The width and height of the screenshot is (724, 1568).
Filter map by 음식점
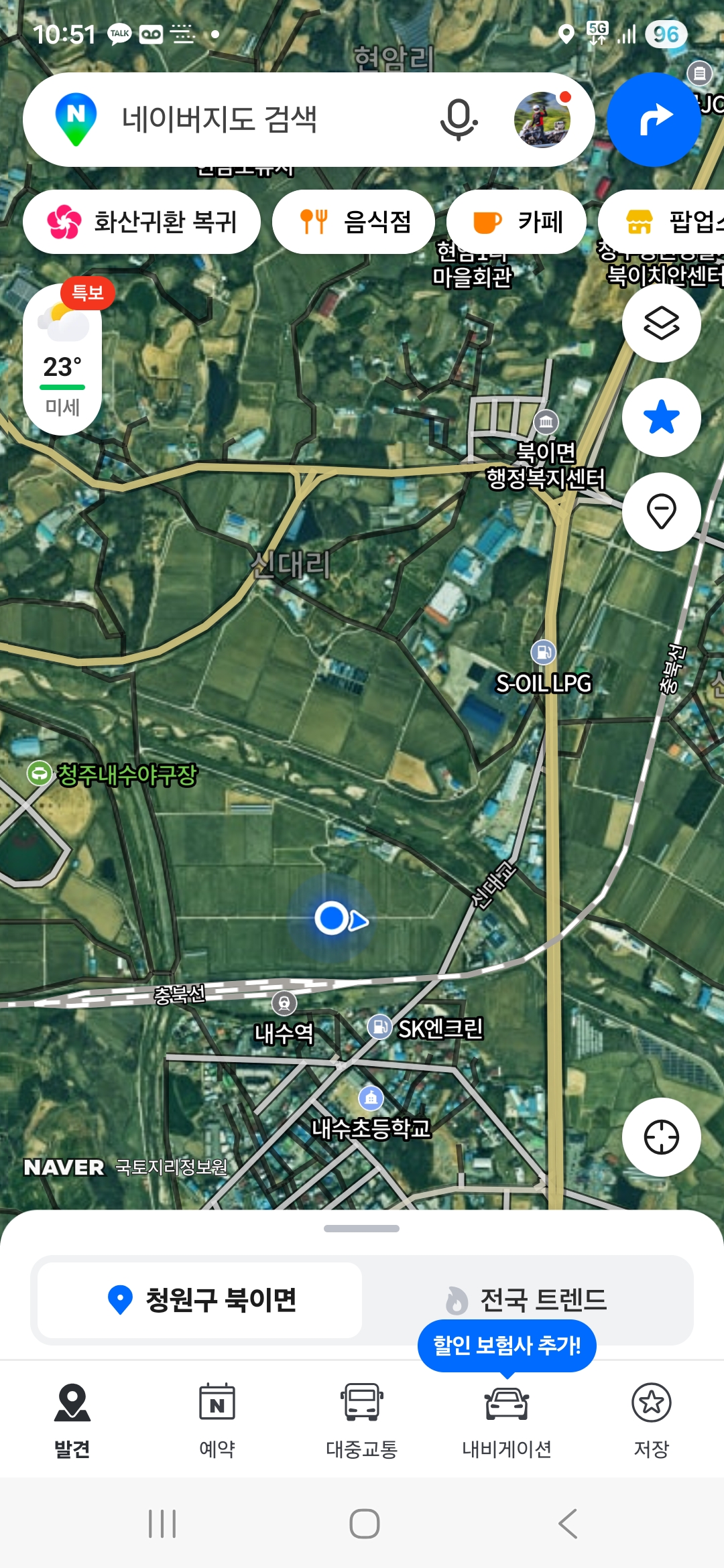(354, 222)
